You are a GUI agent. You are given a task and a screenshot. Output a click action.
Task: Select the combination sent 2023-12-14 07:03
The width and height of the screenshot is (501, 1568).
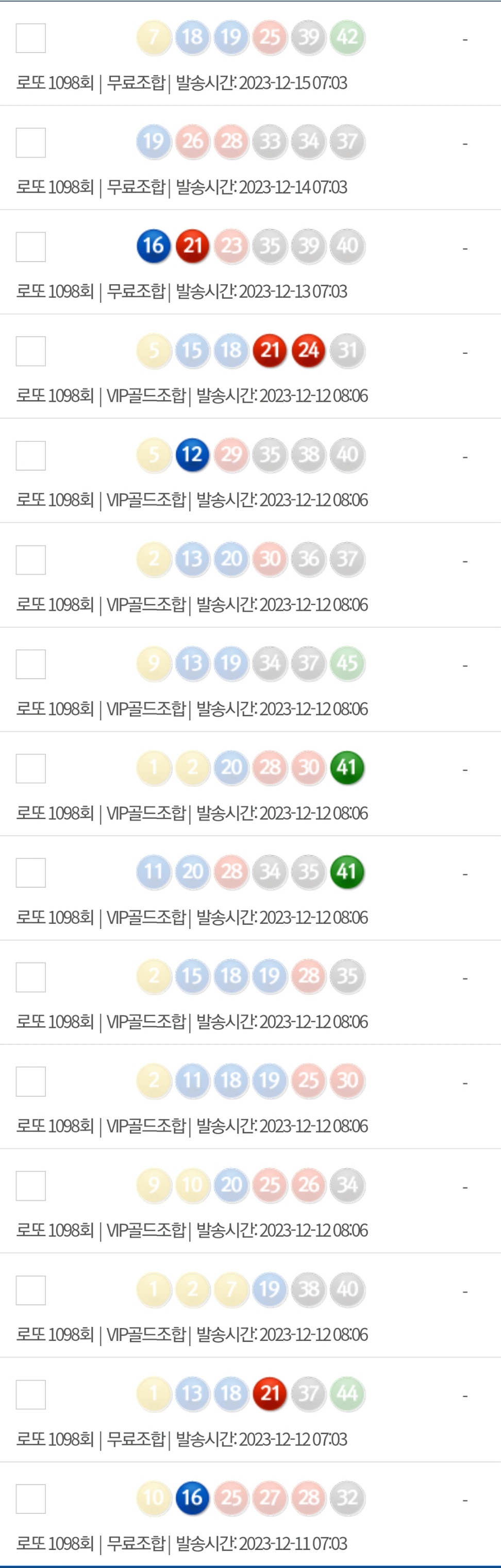[30, 143]
